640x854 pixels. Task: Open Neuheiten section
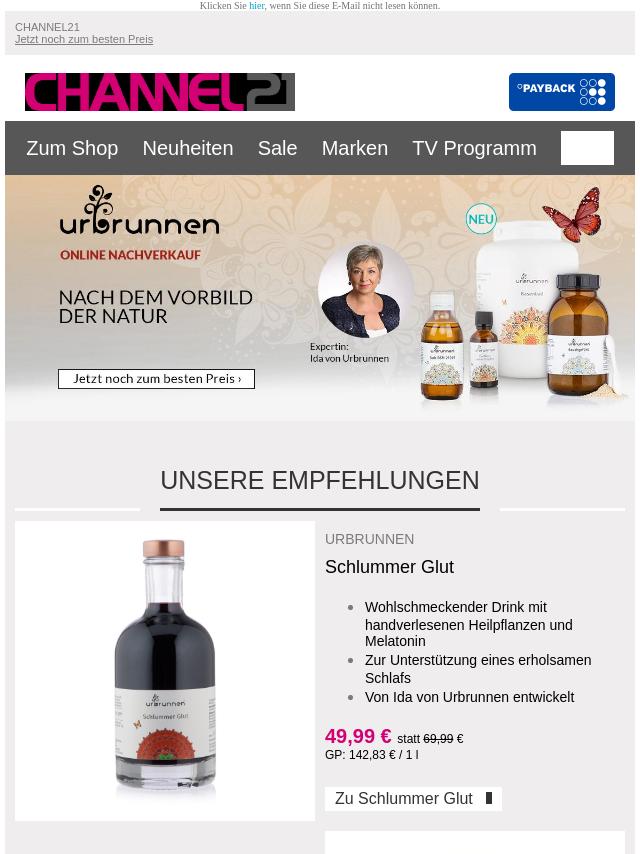(187, 148)
